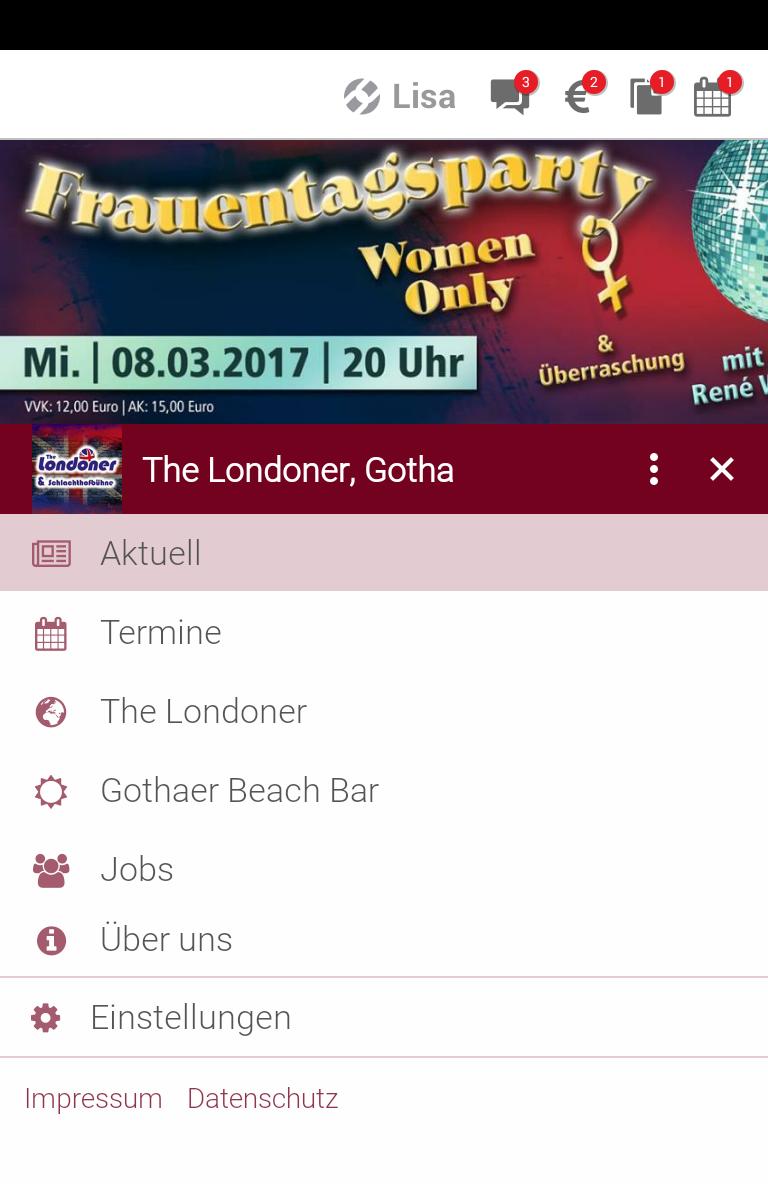Viewport: 768px width, 1184px height.
Task: Click the gear icon next to Einstellungen
Action: click(x=45, y=1017)
